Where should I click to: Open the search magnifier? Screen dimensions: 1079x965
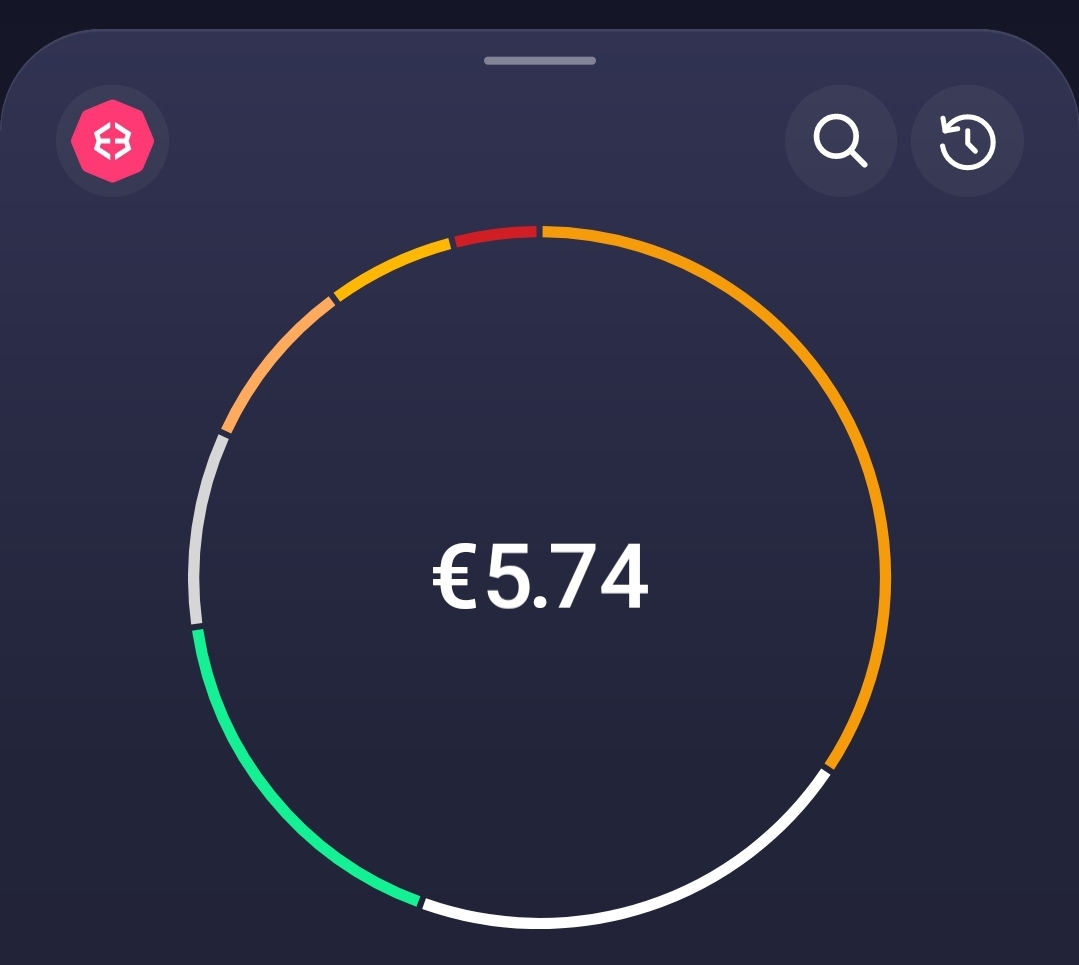[840, 141]
